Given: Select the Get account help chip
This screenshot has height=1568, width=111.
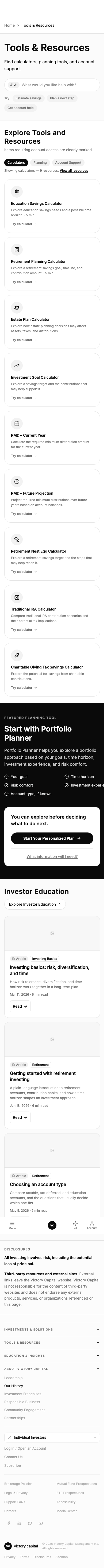Looking at the screenshot, I should click(x=21, y=108).
